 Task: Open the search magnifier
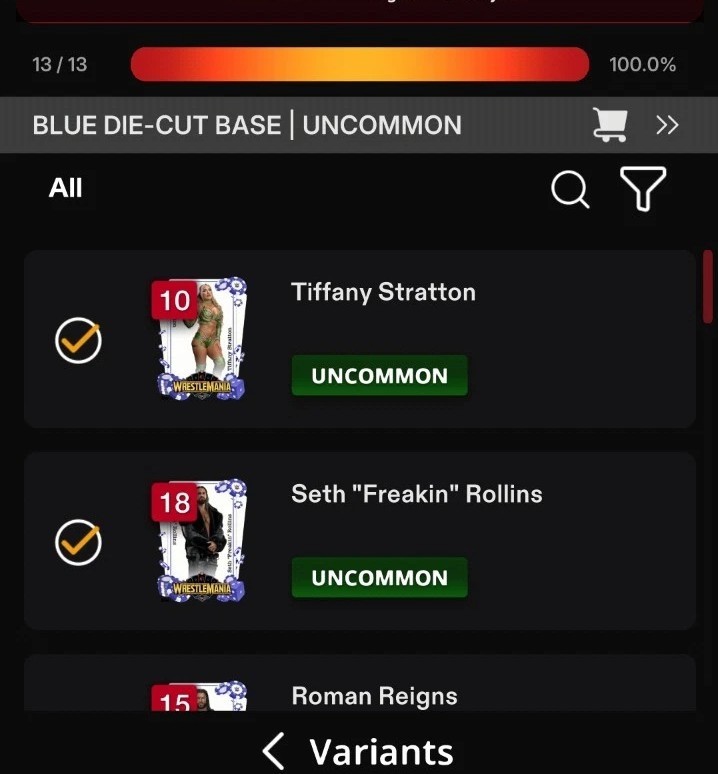[x=570, y=188]
